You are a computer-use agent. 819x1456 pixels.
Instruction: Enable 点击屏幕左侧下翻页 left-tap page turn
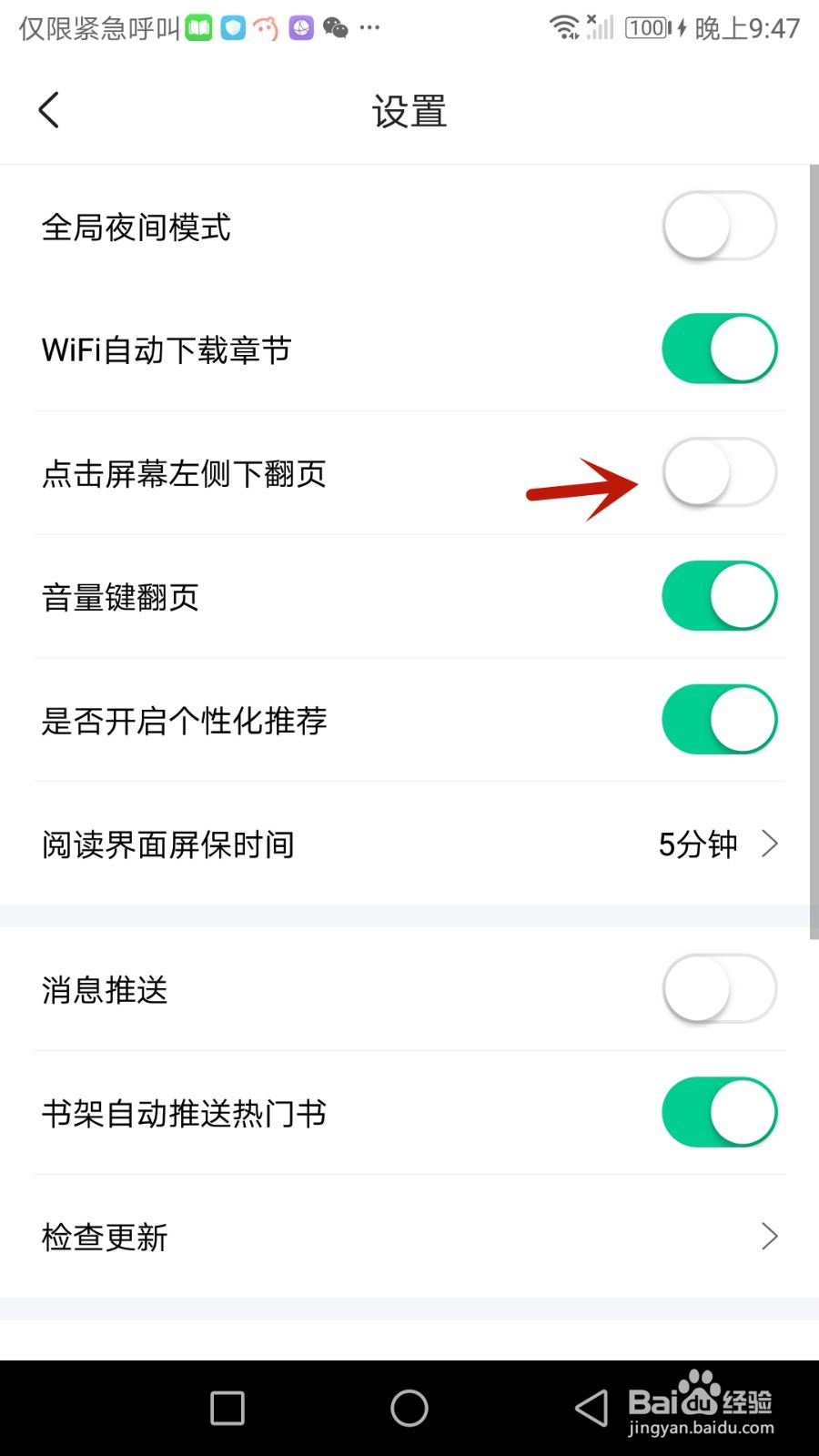[719, 472]
